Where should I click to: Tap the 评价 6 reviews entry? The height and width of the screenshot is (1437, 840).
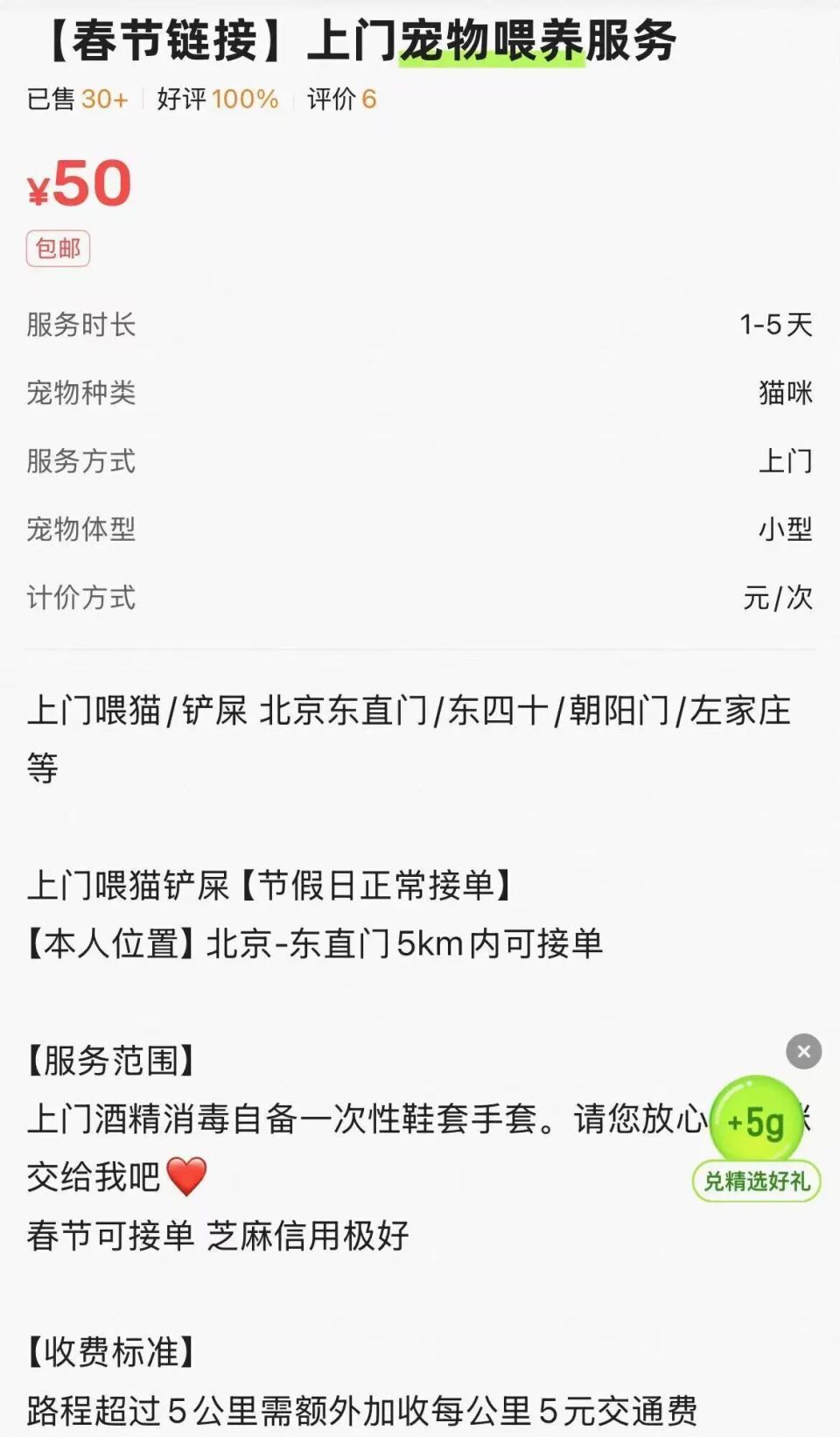tap(340, 100)
